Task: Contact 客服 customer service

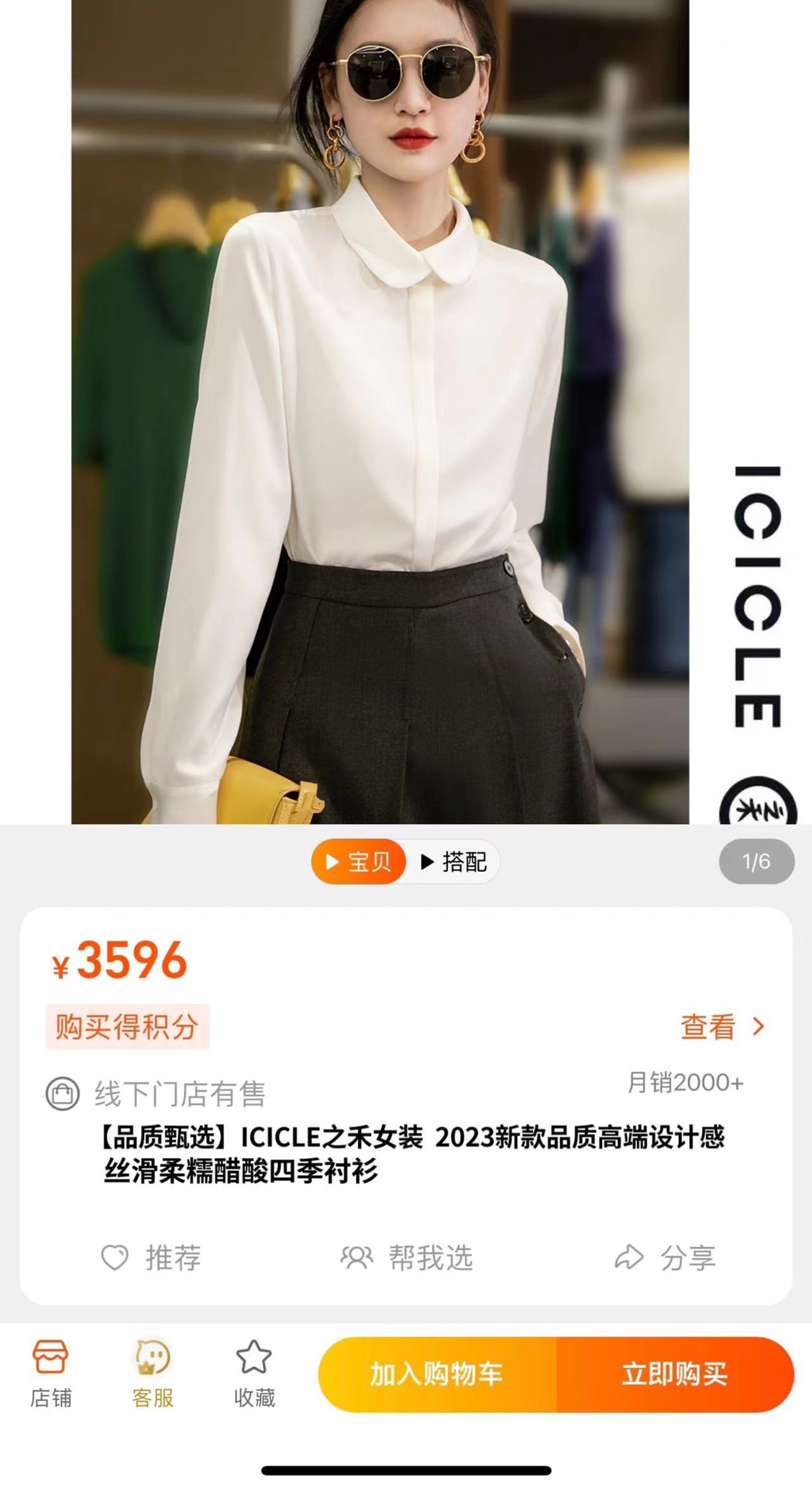Action: click(x=153, y=1373)
